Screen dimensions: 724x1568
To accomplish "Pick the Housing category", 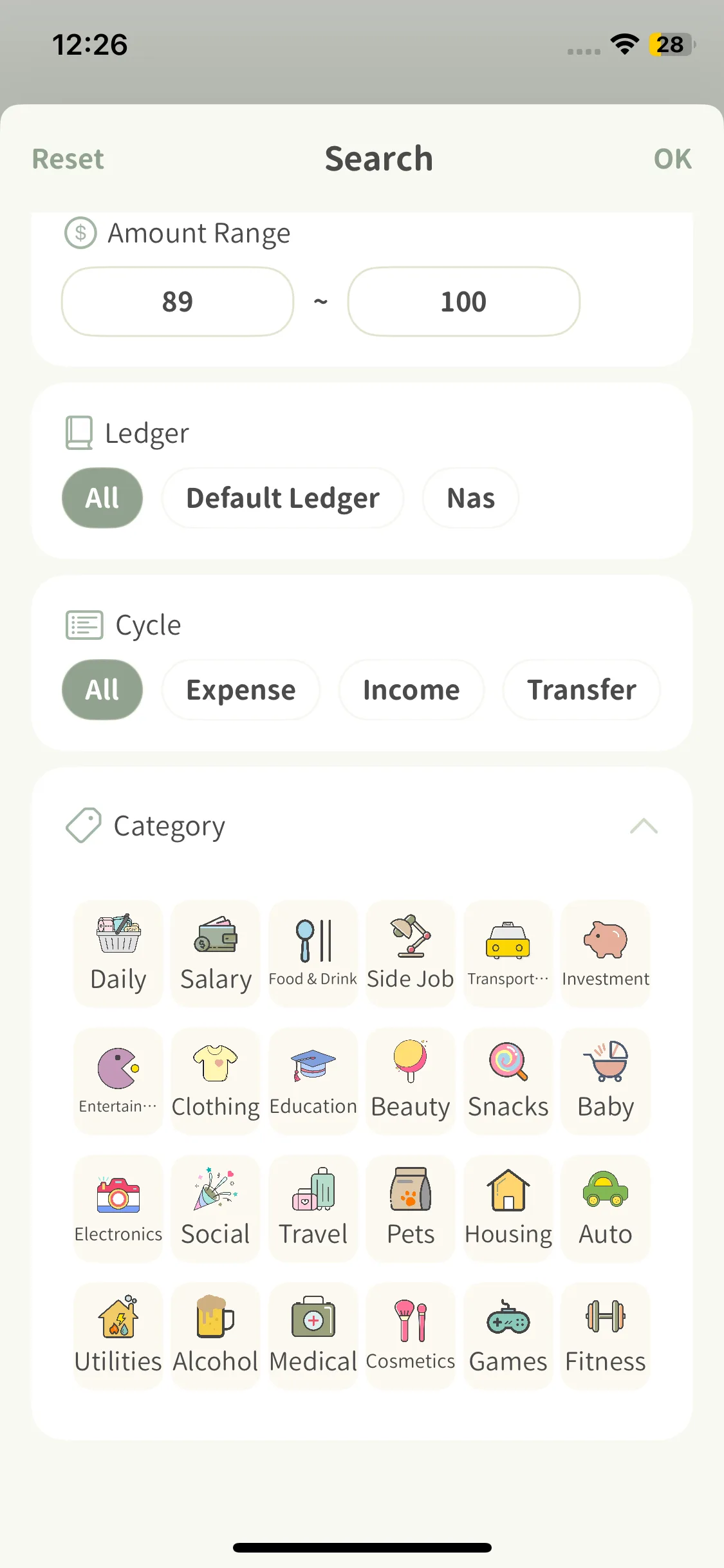I will point(508,1208).
